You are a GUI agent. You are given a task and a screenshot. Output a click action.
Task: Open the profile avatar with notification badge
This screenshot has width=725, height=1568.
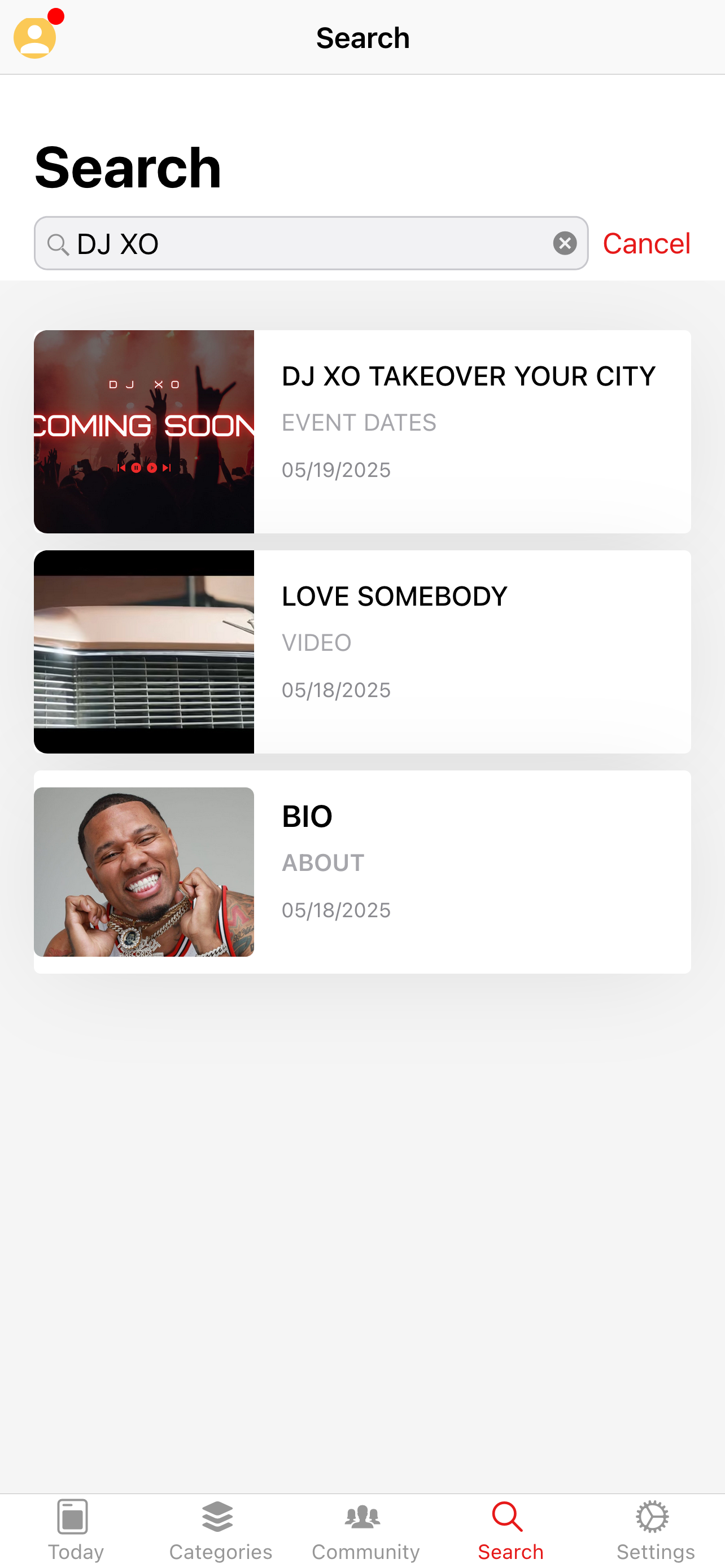click(x=34, y=37)
